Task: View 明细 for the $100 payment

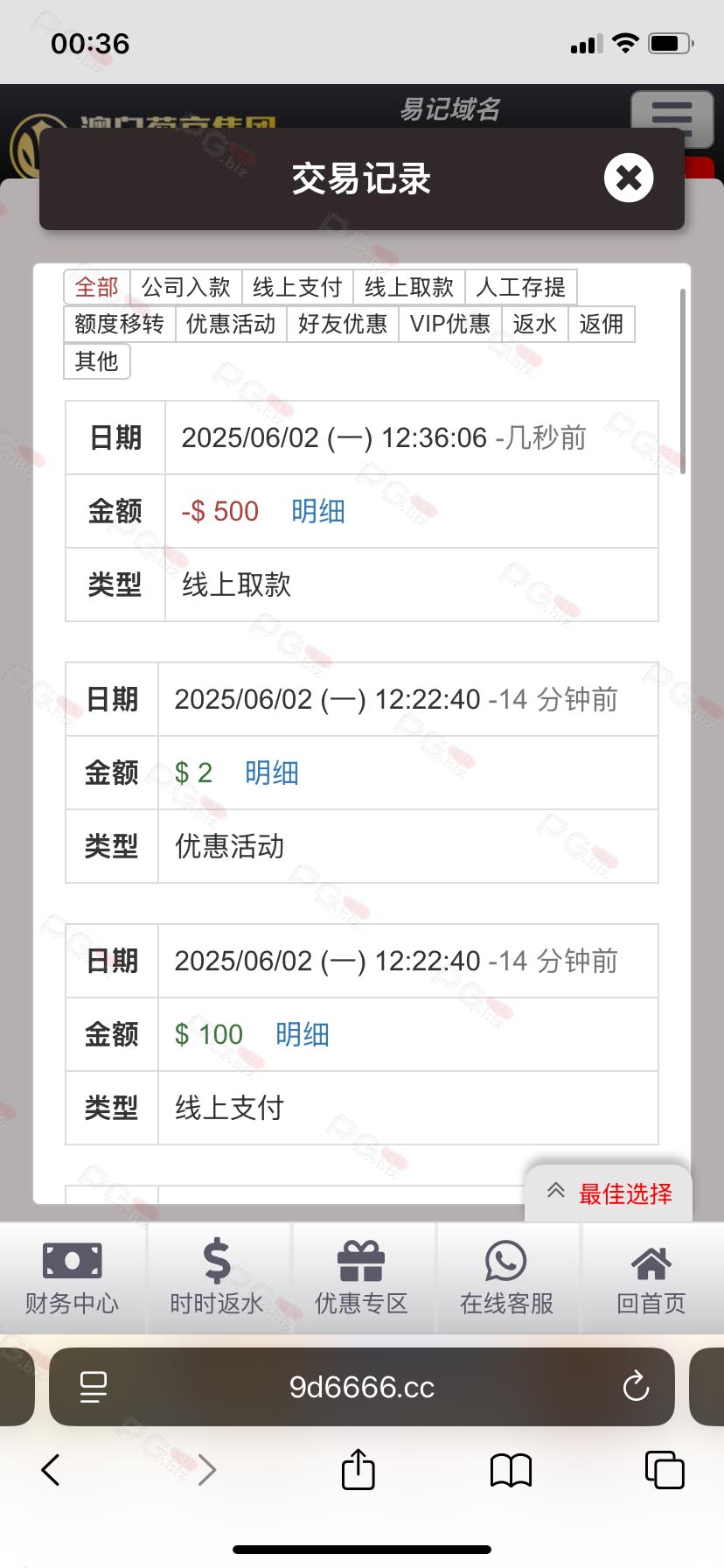Action: (303, 1034)
